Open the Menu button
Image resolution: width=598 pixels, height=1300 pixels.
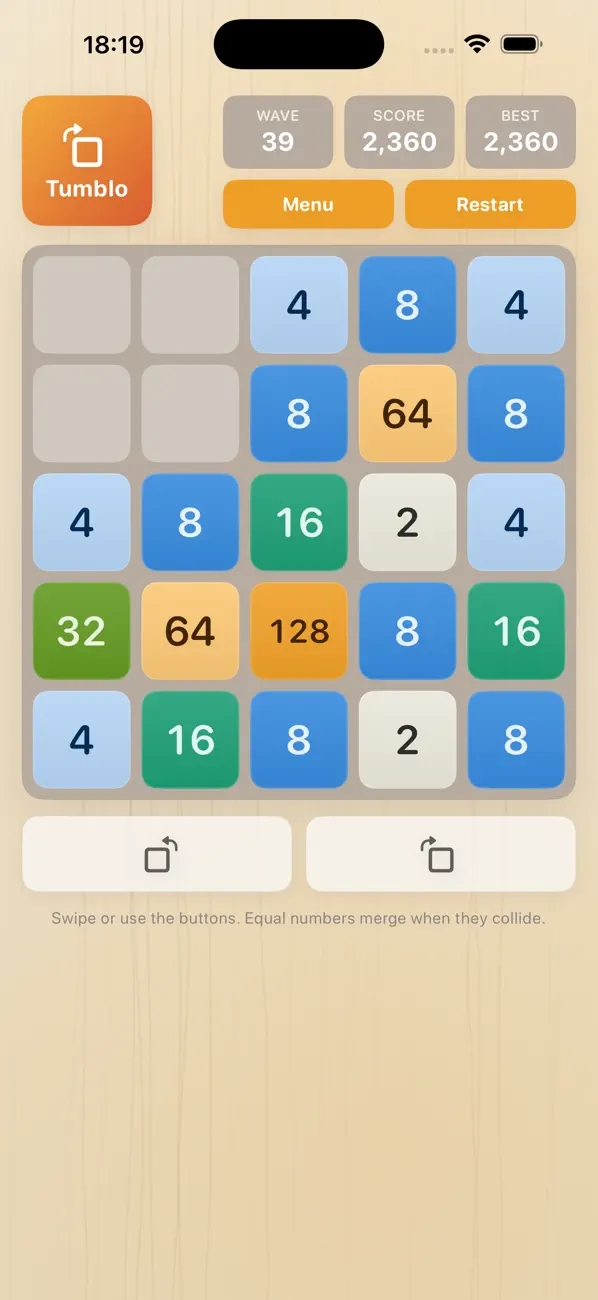point(308,204)
